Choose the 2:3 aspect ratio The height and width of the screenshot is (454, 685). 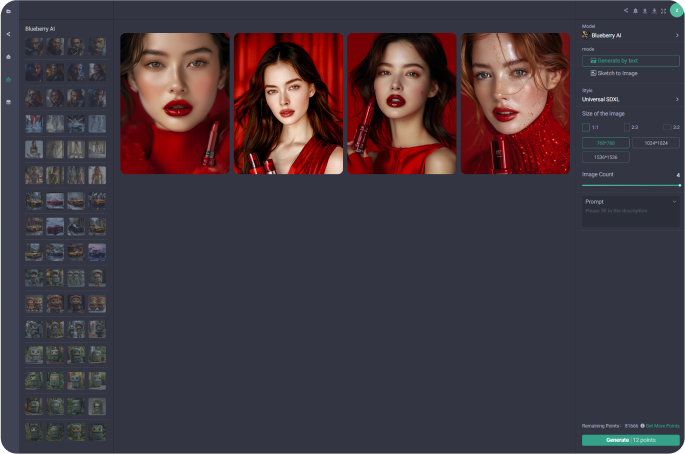(631, 128)
